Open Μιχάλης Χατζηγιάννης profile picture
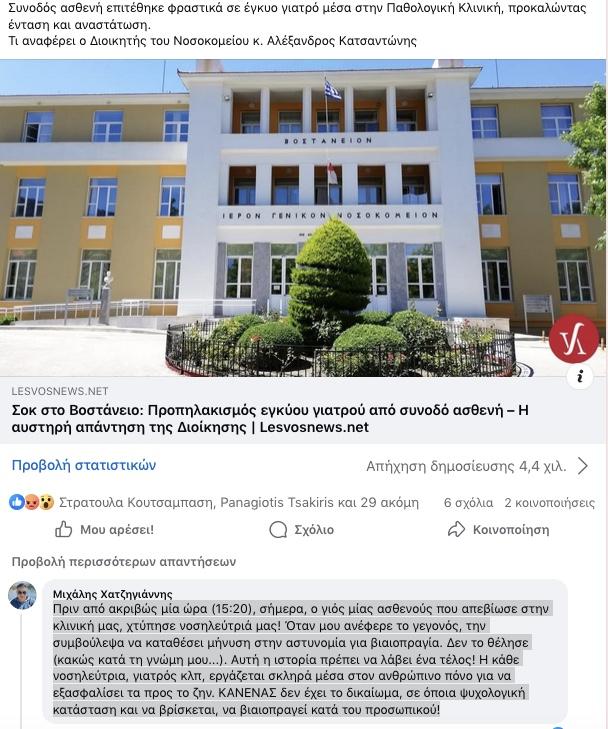 click(x=22, y=595)
